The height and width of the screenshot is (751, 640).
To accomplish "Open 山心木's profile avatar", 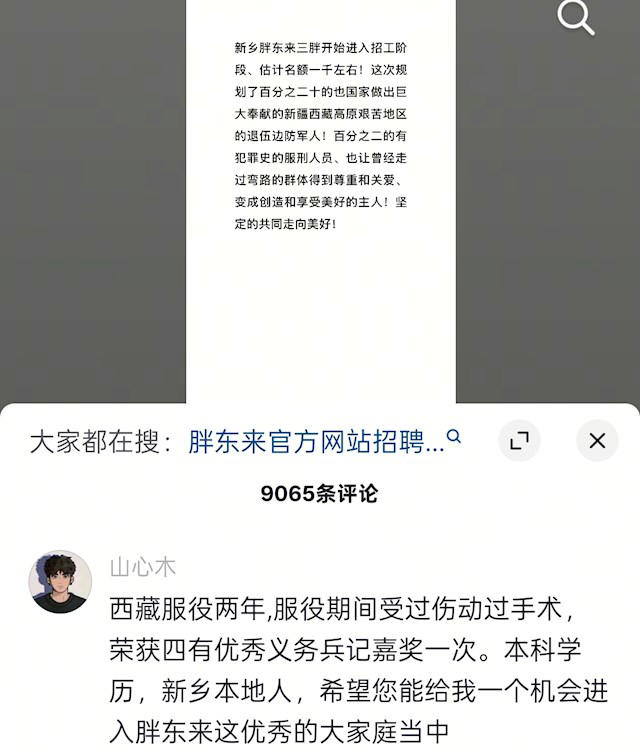I will coord(60,581).
